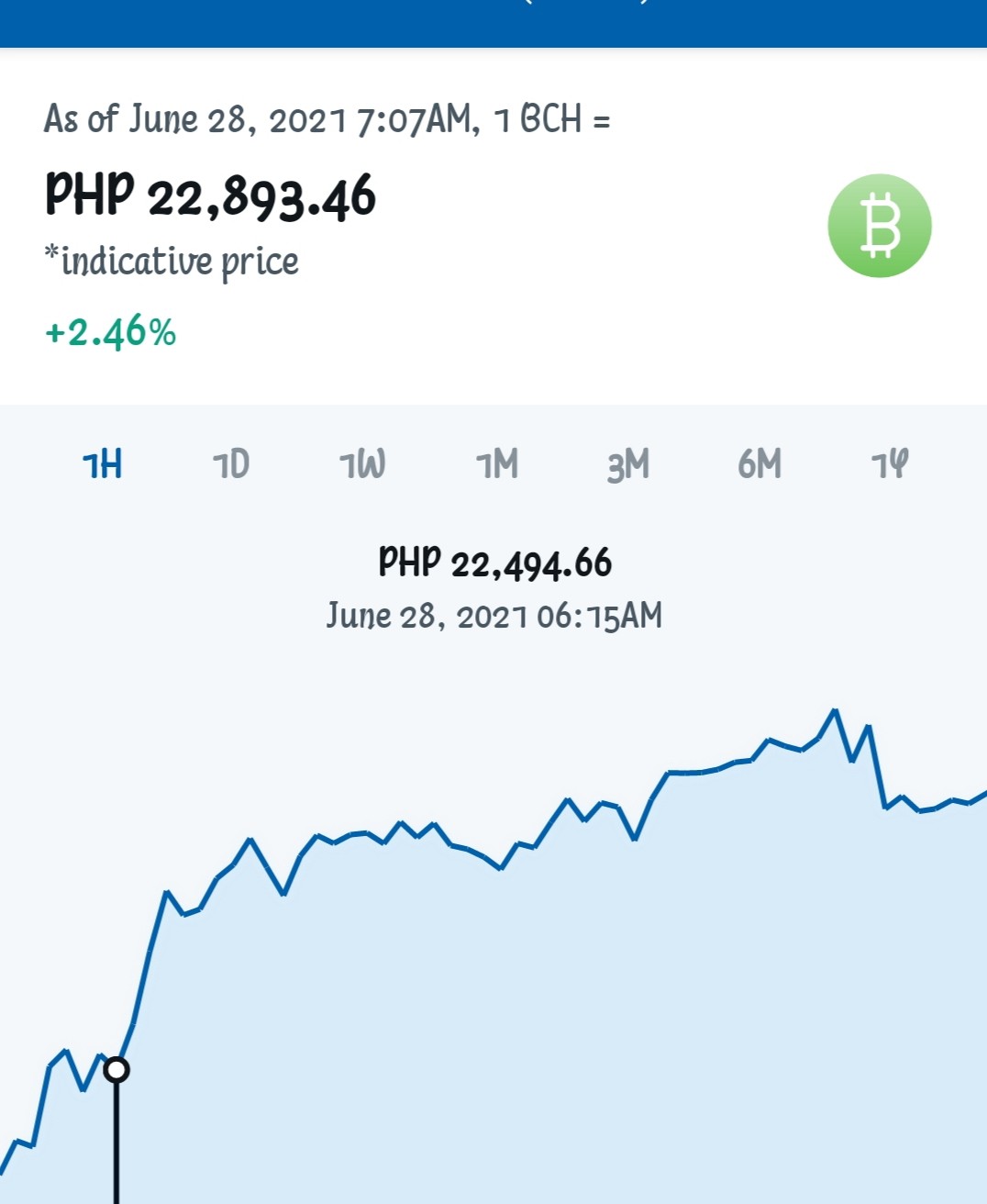Select the 1H time range

(x=102, y=464)
